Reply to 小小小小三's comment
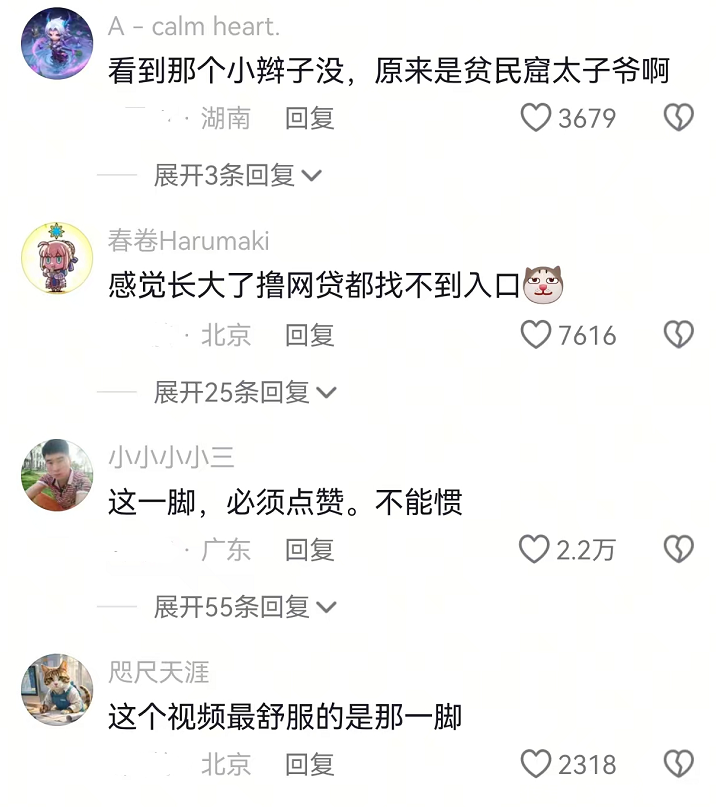Viewport: 716px width, 807px height. (309, 550)
